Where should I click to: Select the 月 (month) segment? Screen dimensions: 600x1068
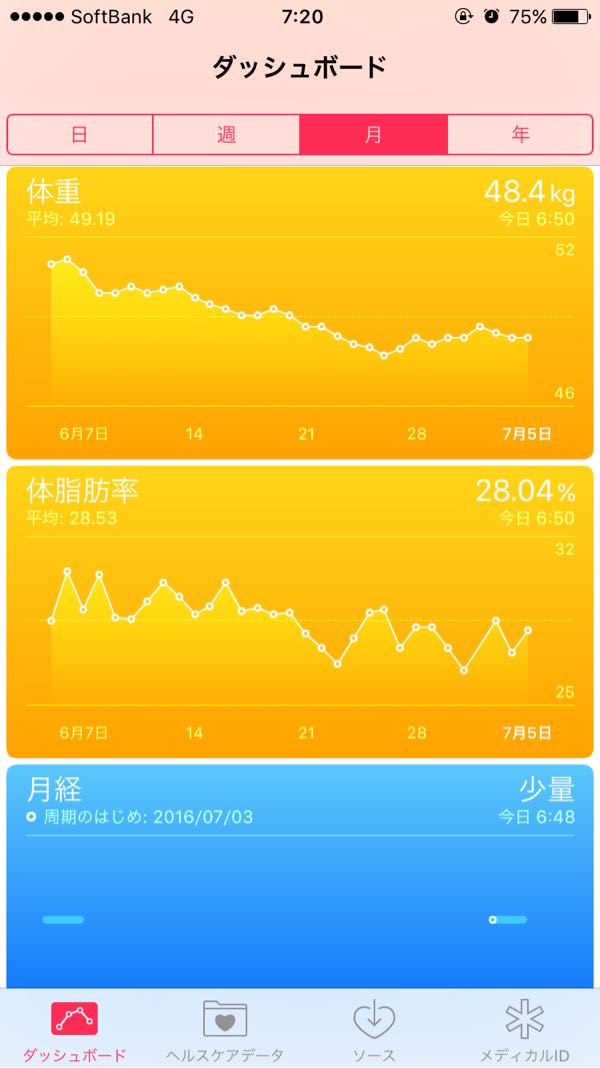373,135
